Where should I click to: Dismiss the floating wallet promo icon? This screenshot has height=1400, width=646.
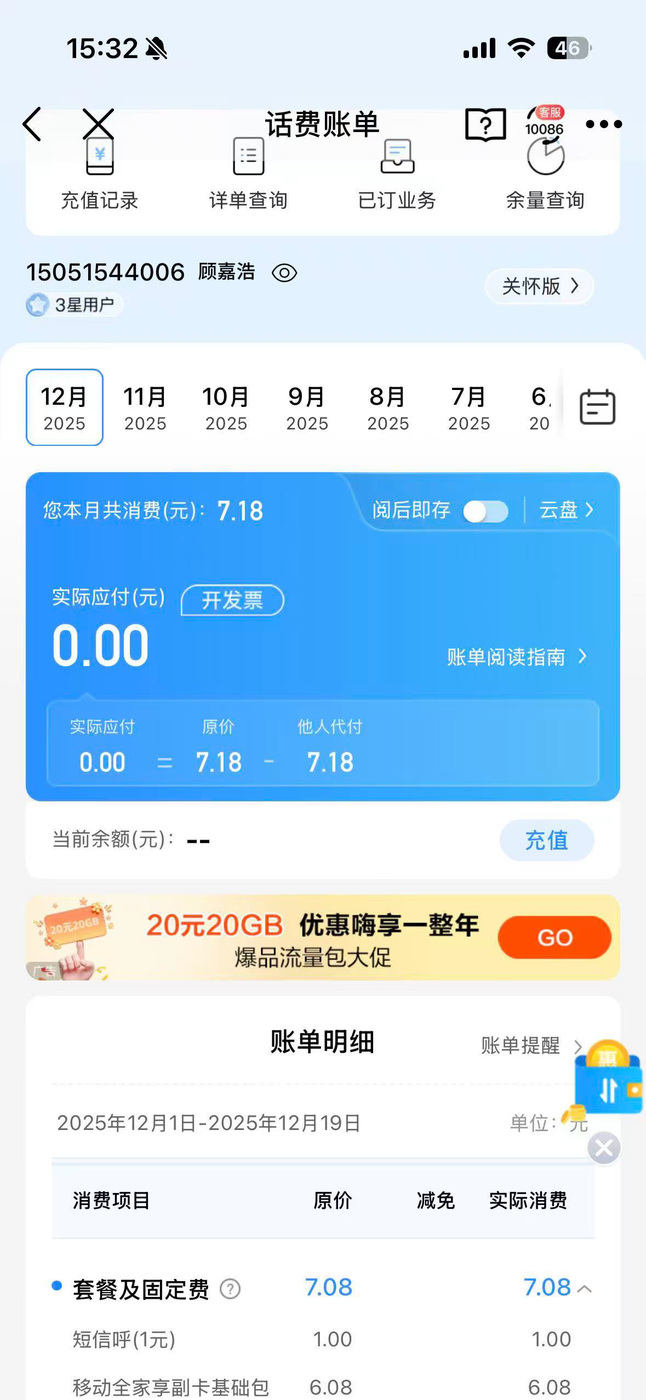(604, 1148)
